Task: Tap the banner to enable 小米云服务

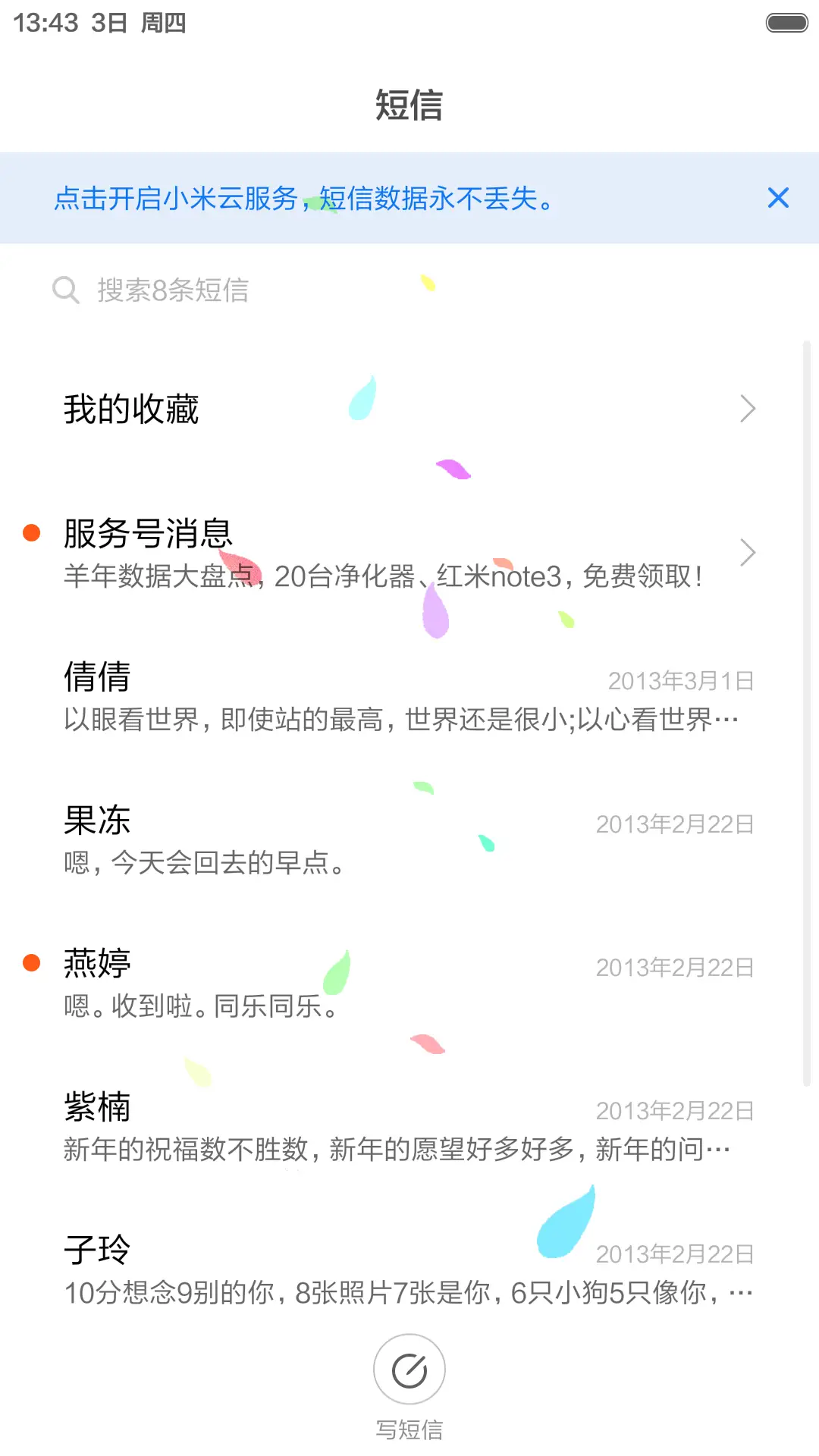Action: point(303,198)
